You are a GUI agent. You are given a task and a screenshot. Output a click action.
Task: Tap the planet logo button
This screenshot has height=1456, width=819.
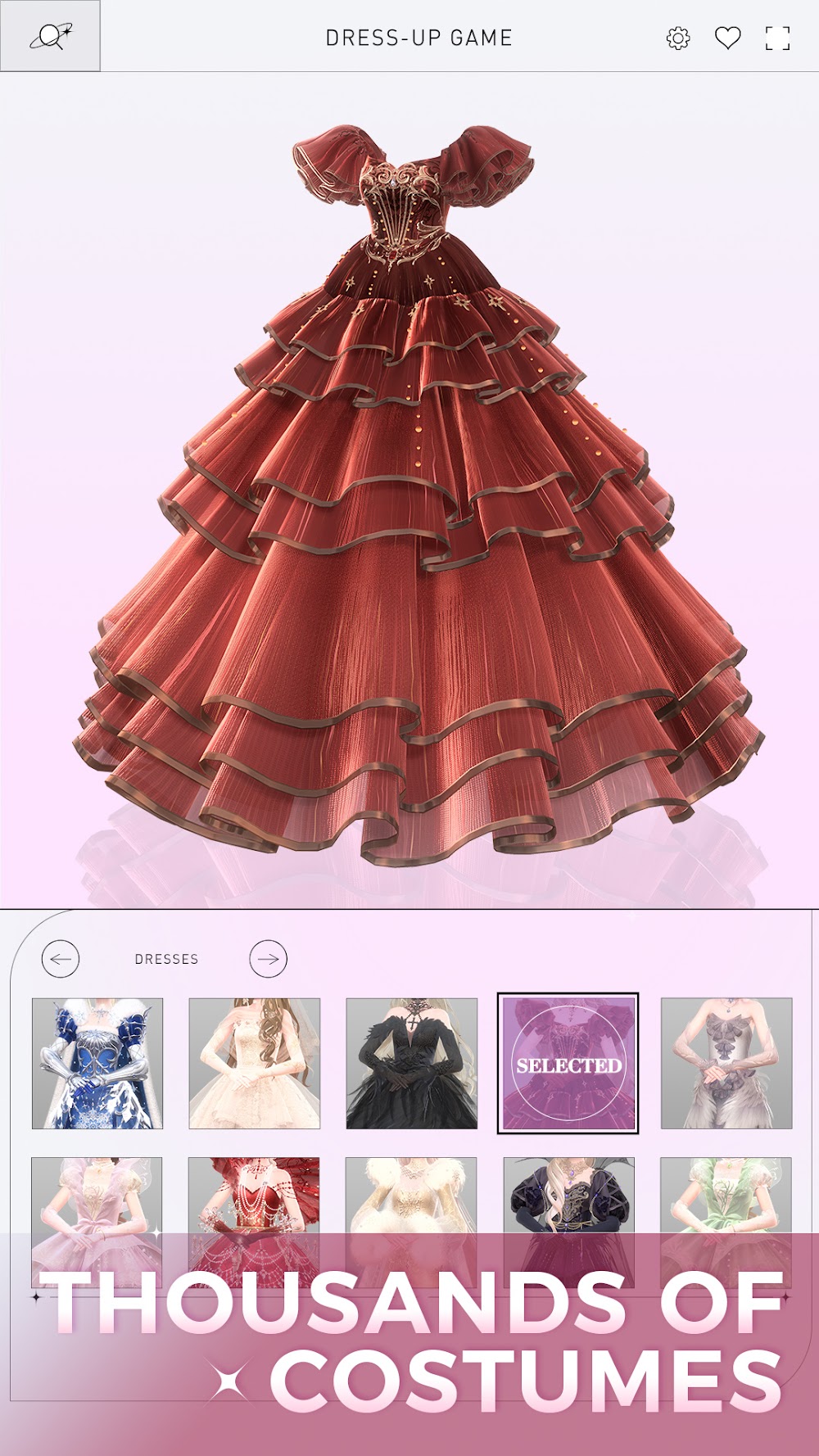pyautogui.click(x=51, y=37)
